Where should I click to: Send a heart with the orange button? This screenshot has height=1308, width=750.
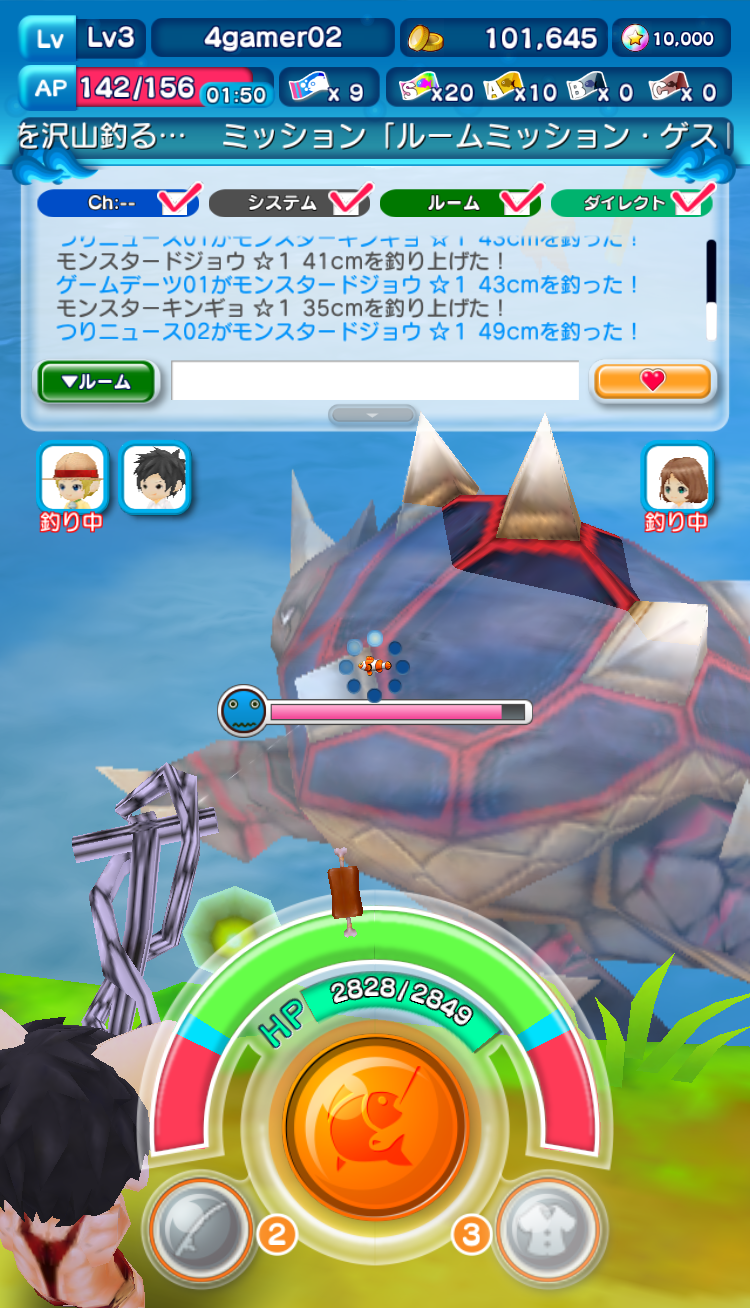point(652,381)
